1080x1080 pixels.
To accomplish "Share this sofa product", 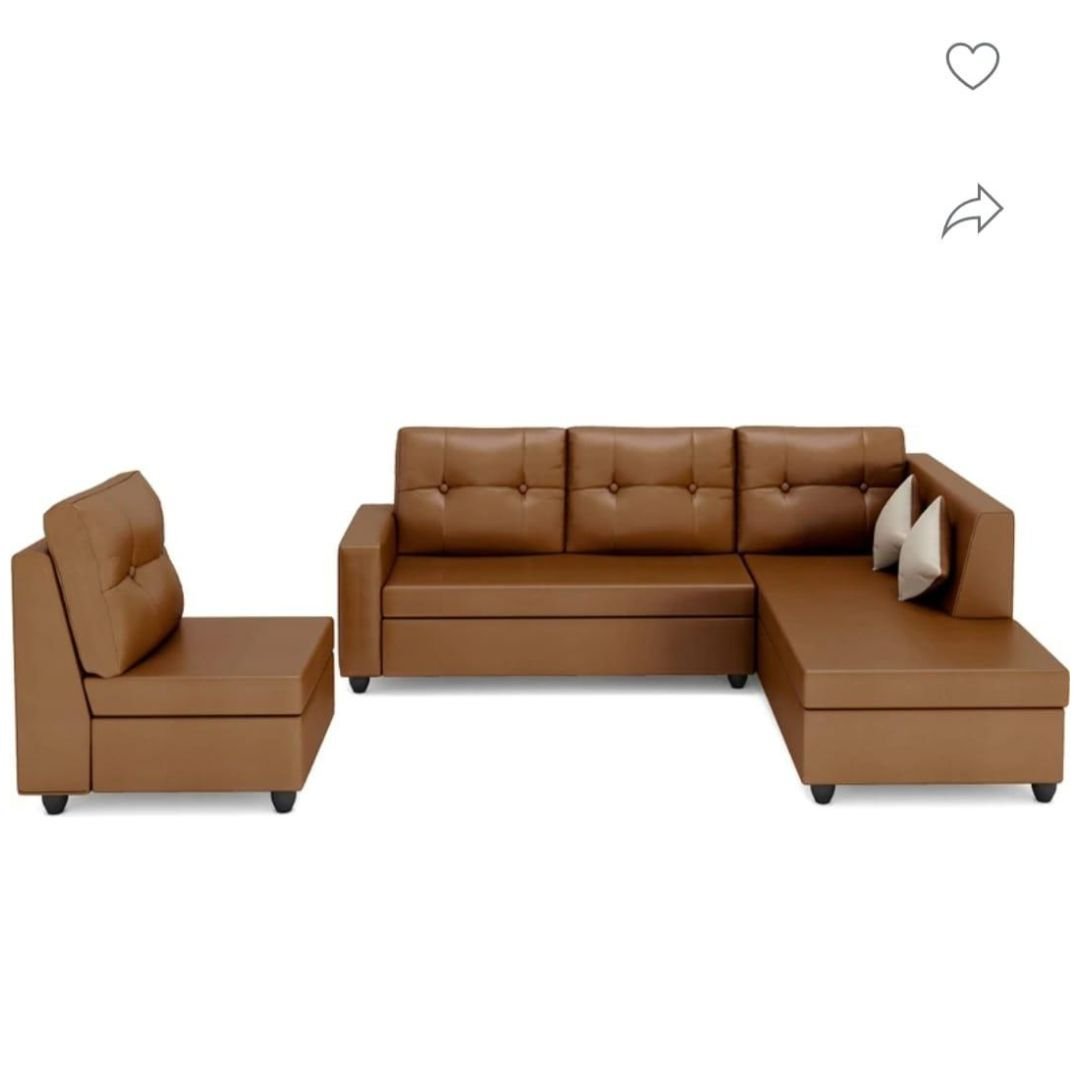I will coord(972,211).
